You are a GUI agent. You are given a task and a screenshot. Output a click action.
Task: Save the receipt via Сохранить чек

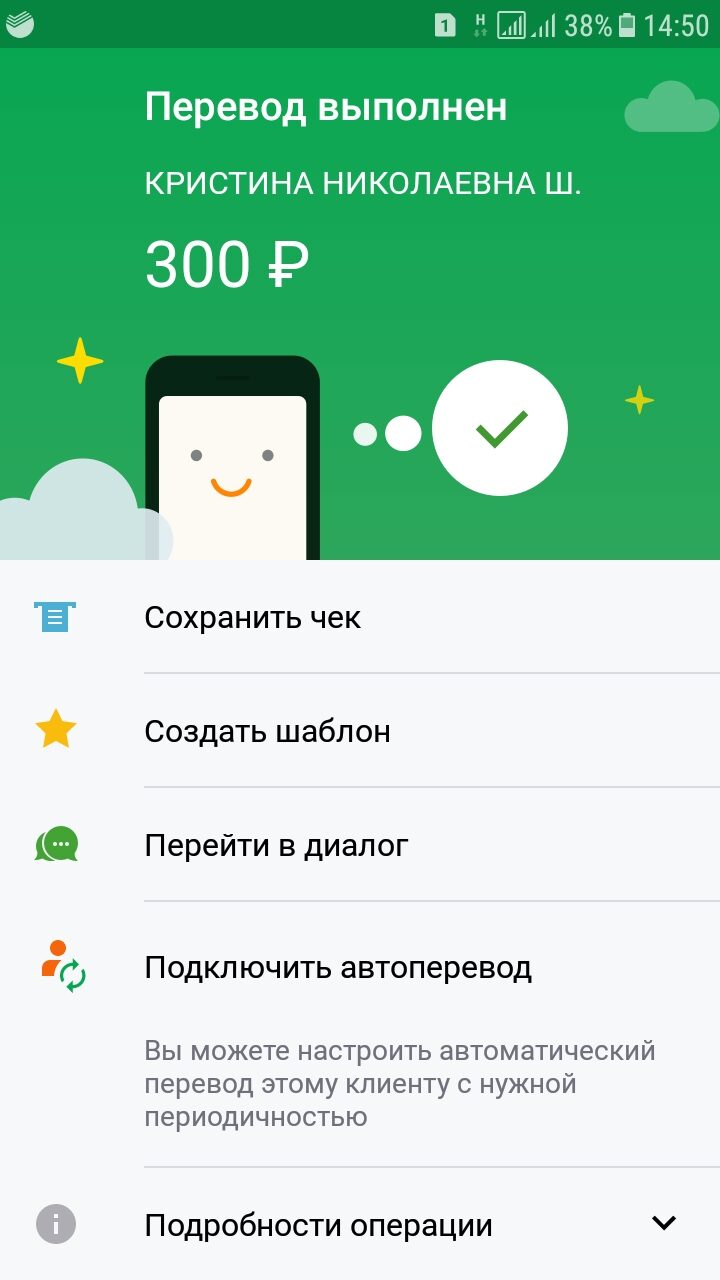(x=253, y=617)
